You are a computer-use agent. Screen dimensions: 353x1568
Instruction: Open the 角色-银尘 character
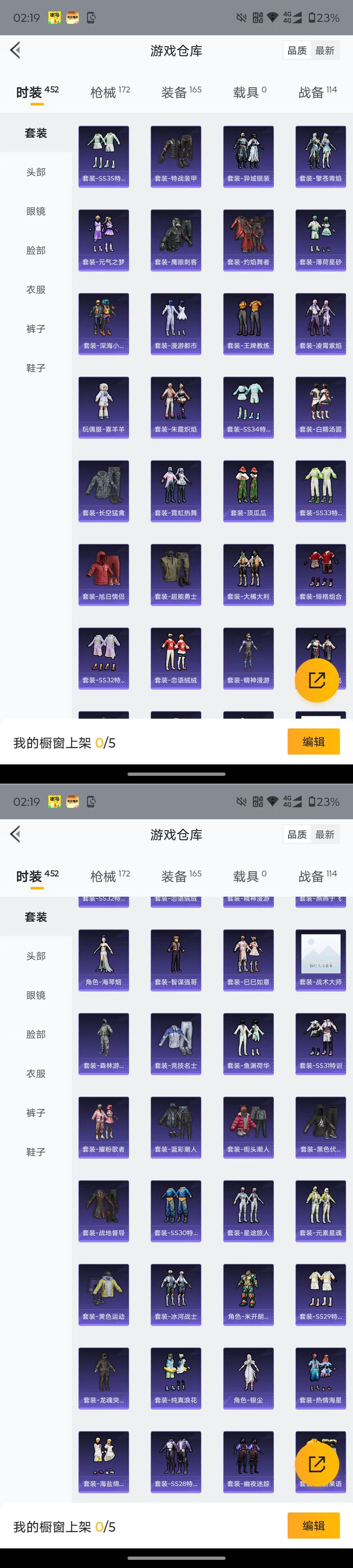pyautogui.click(x=248, y=1378)
